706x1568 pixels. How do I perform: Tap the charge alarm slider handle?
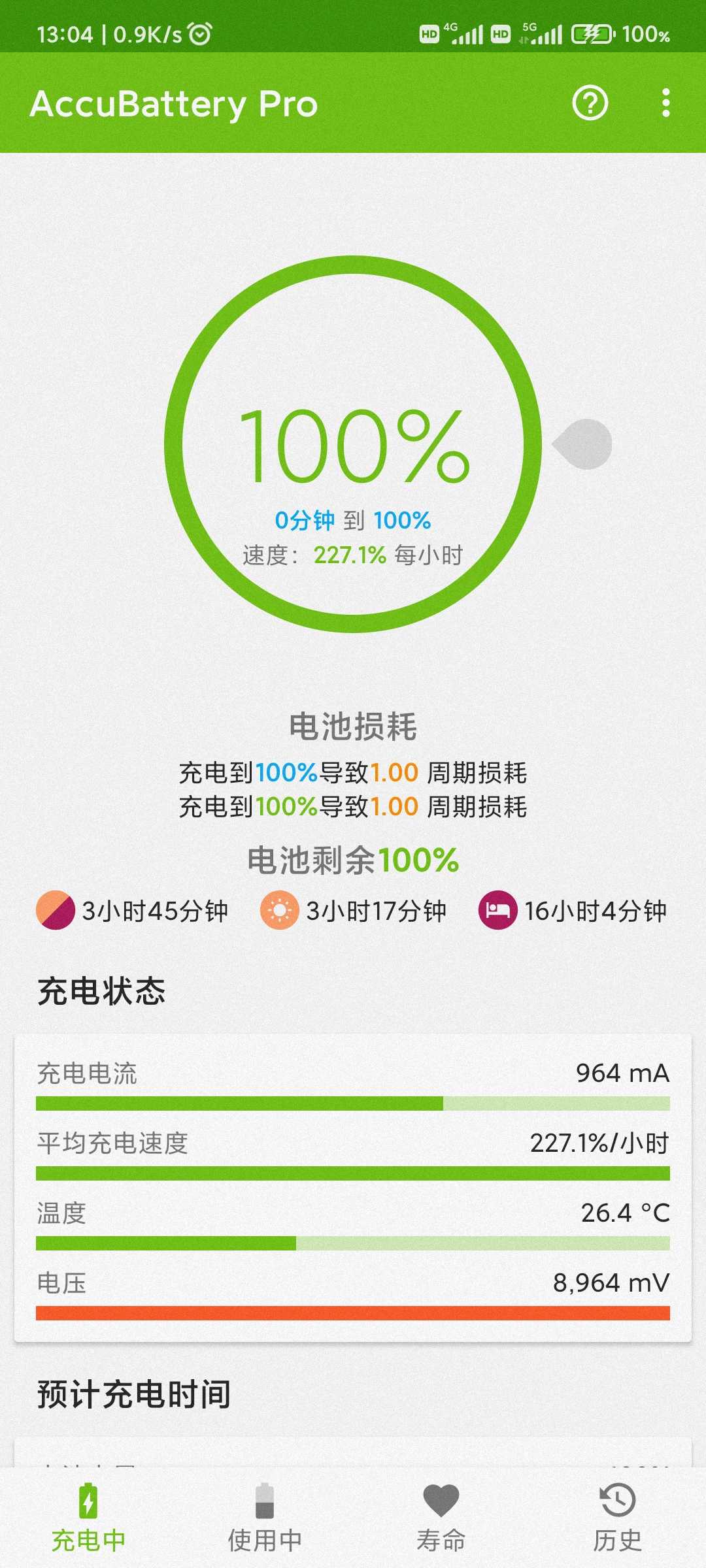pyautogui.click(x=584, y=444)
